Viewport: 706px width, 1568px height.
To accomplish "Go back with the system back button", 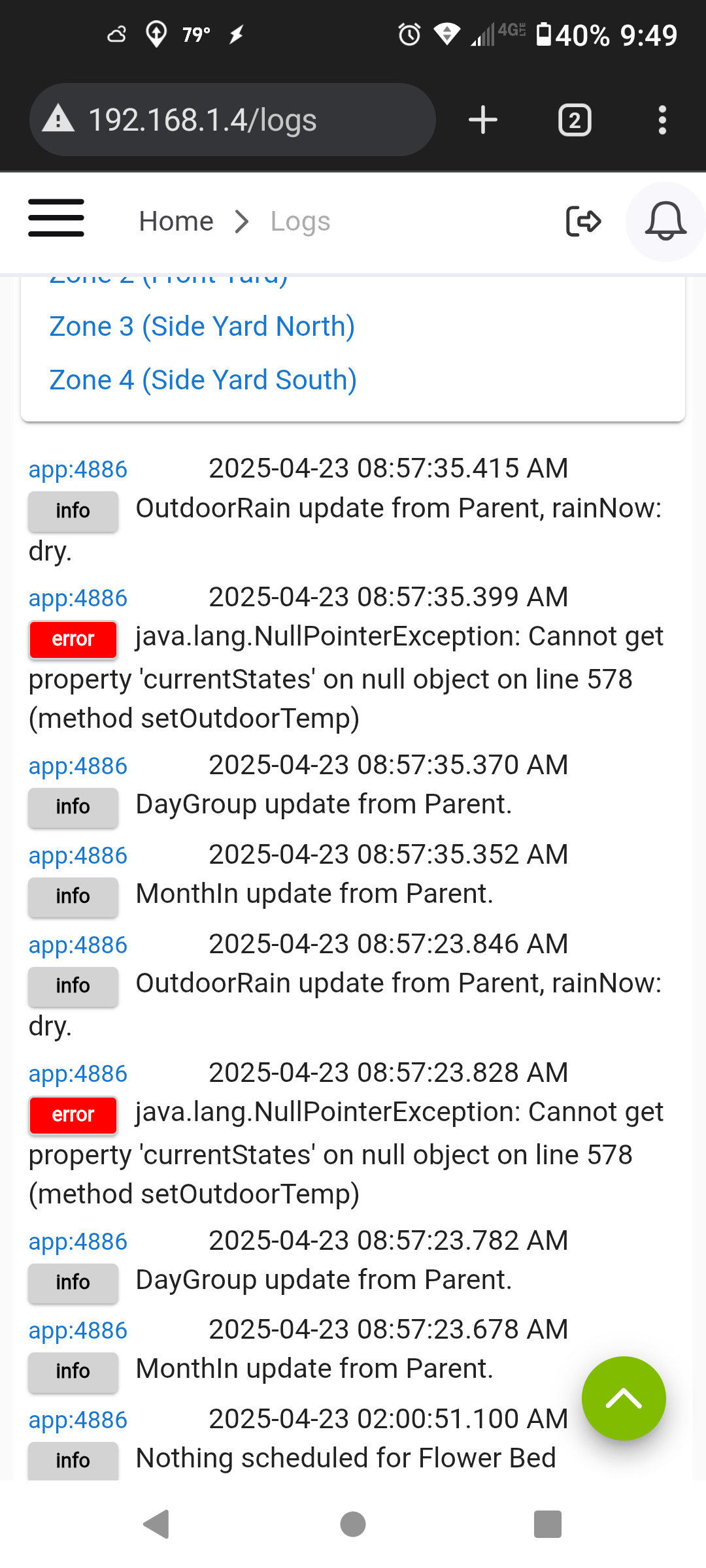I will 157,1524.
